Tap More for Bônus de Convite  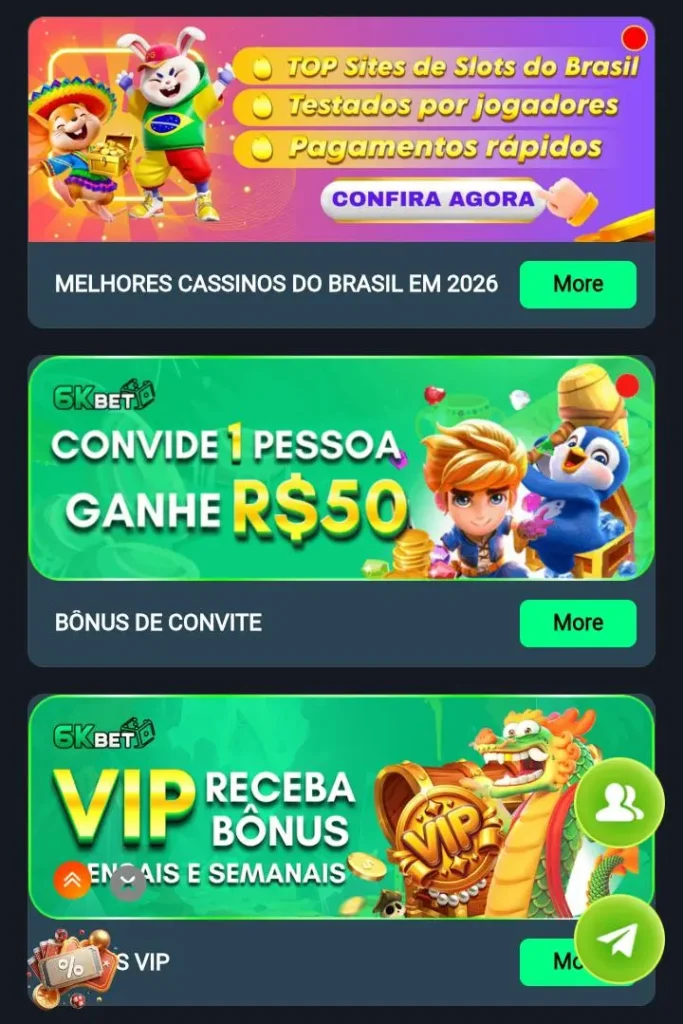click(x=577, y=623)
